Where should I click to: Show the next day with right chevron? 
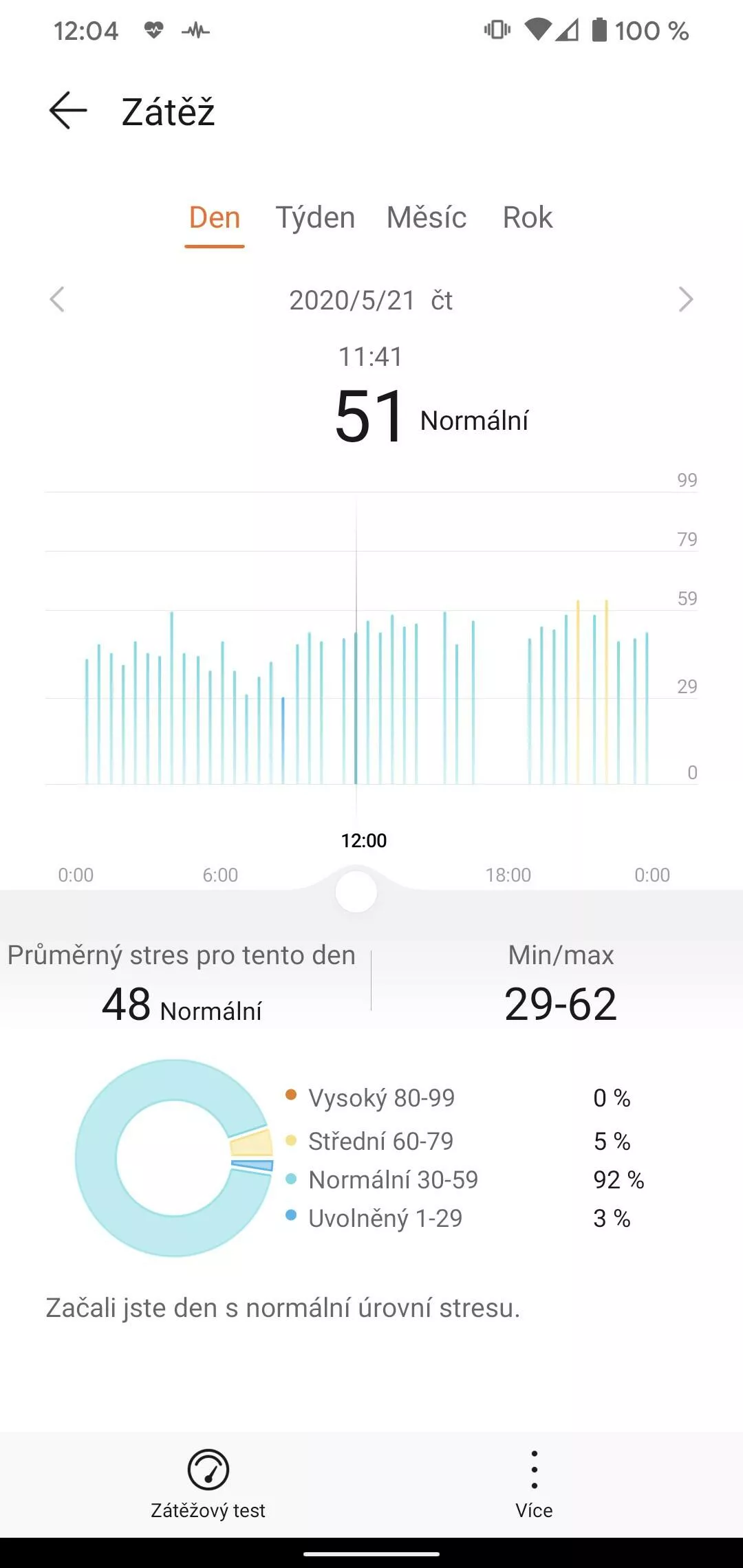pyautogui.click(x=685, y=299)
